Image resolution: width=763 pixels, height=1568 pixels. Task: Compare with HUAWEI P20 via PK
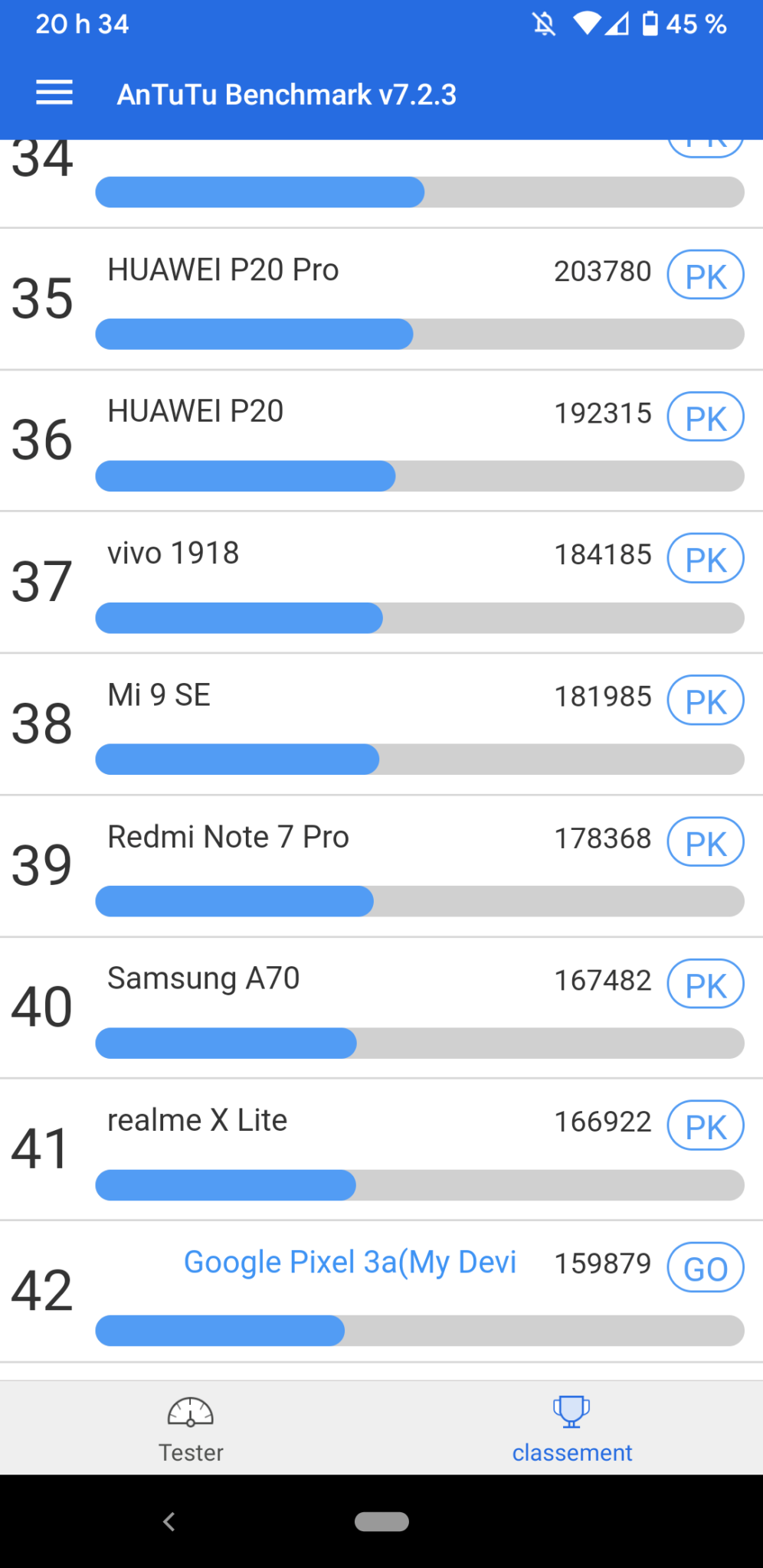coord(706,417)
